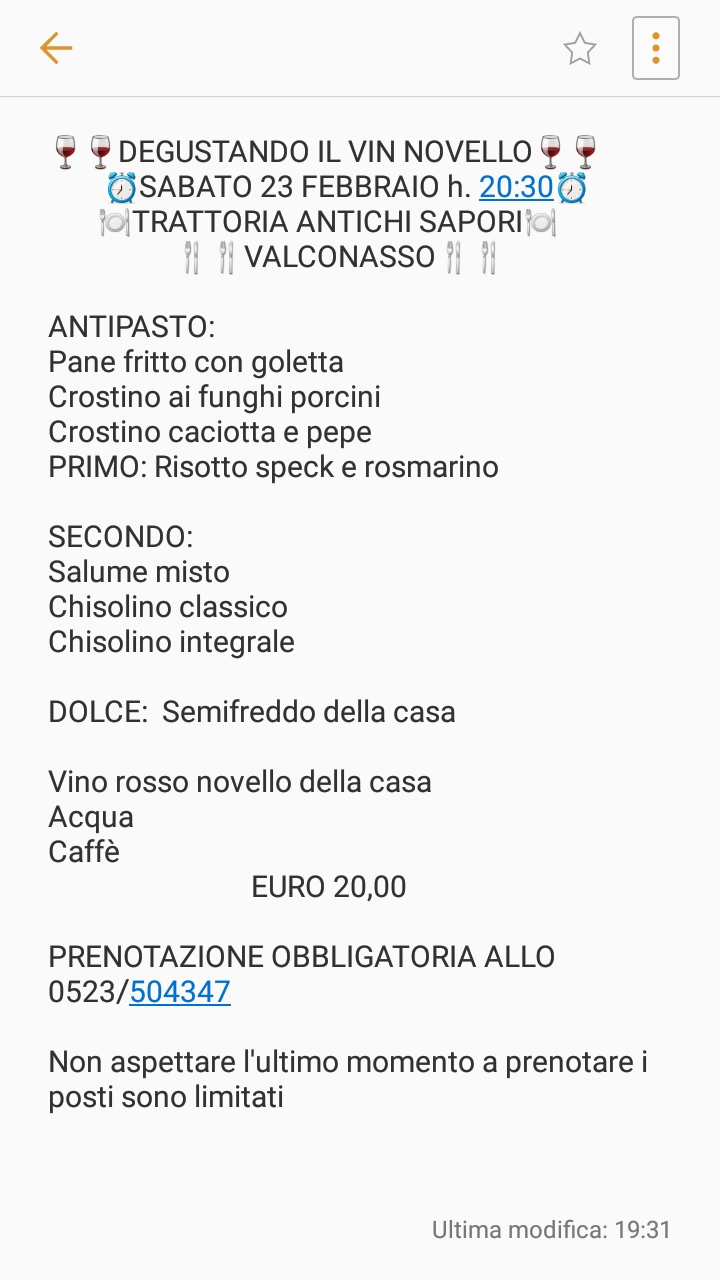Tap the 504347 phone number link

(180, 992)
